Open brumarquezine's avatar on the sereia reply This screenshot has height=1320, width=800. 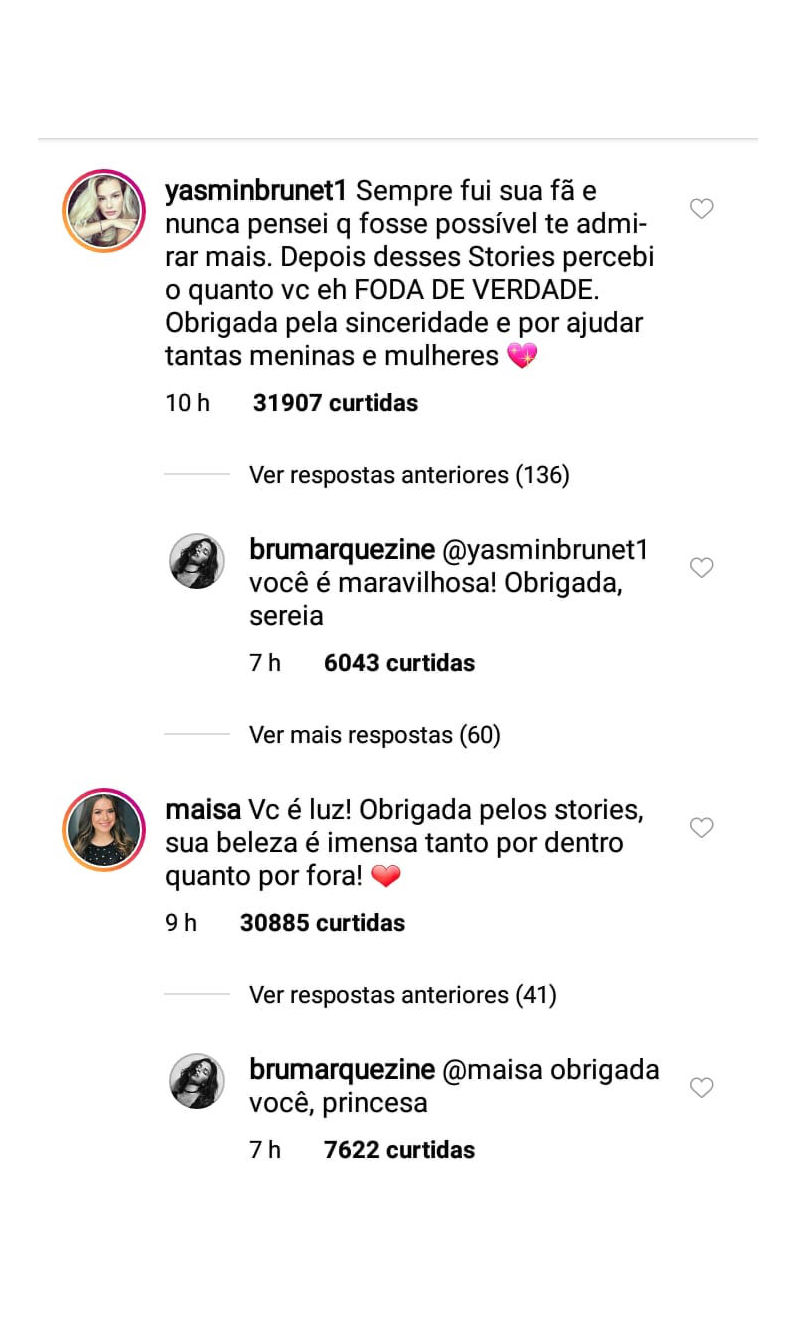pyautogui.click(x=196, y=561)
